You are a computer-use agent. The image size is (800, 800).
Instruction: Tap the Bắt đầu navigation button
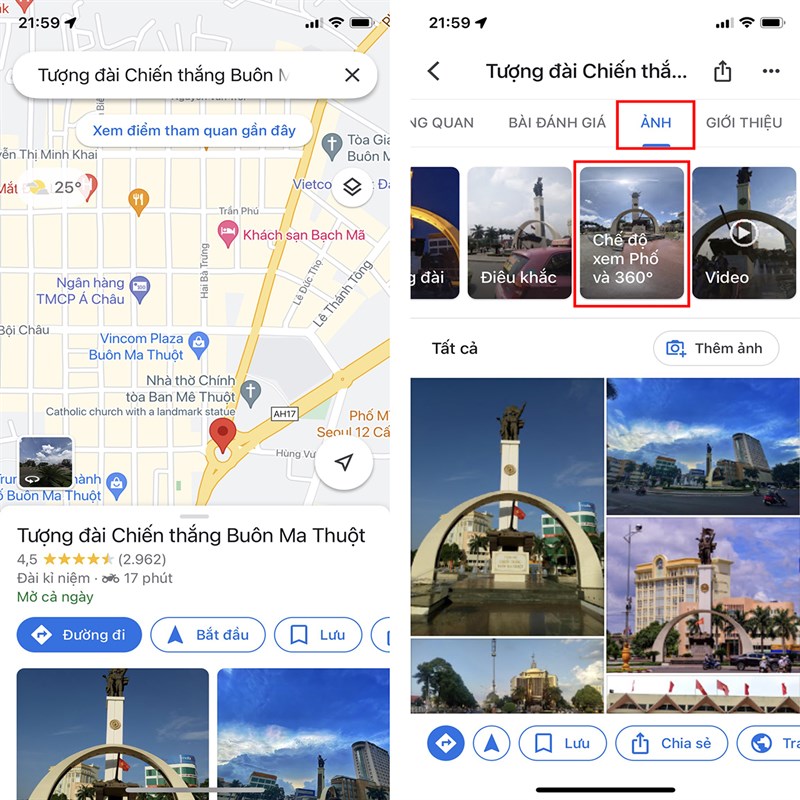pos(207,635)
